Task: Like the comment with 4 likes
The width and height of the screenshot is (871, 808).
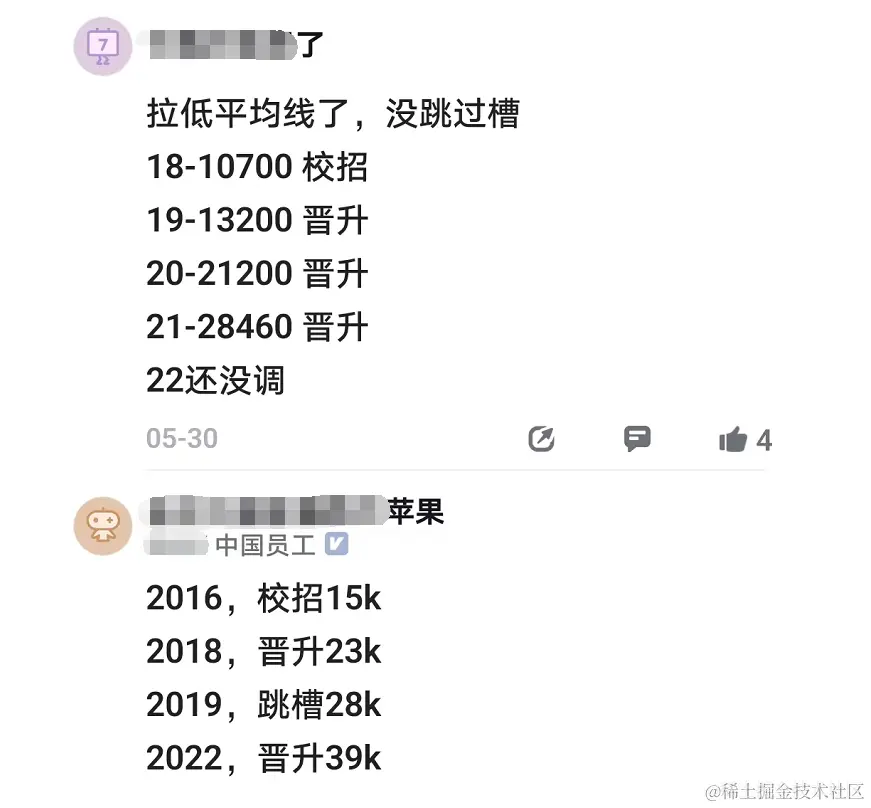Action: coord(734,439)
